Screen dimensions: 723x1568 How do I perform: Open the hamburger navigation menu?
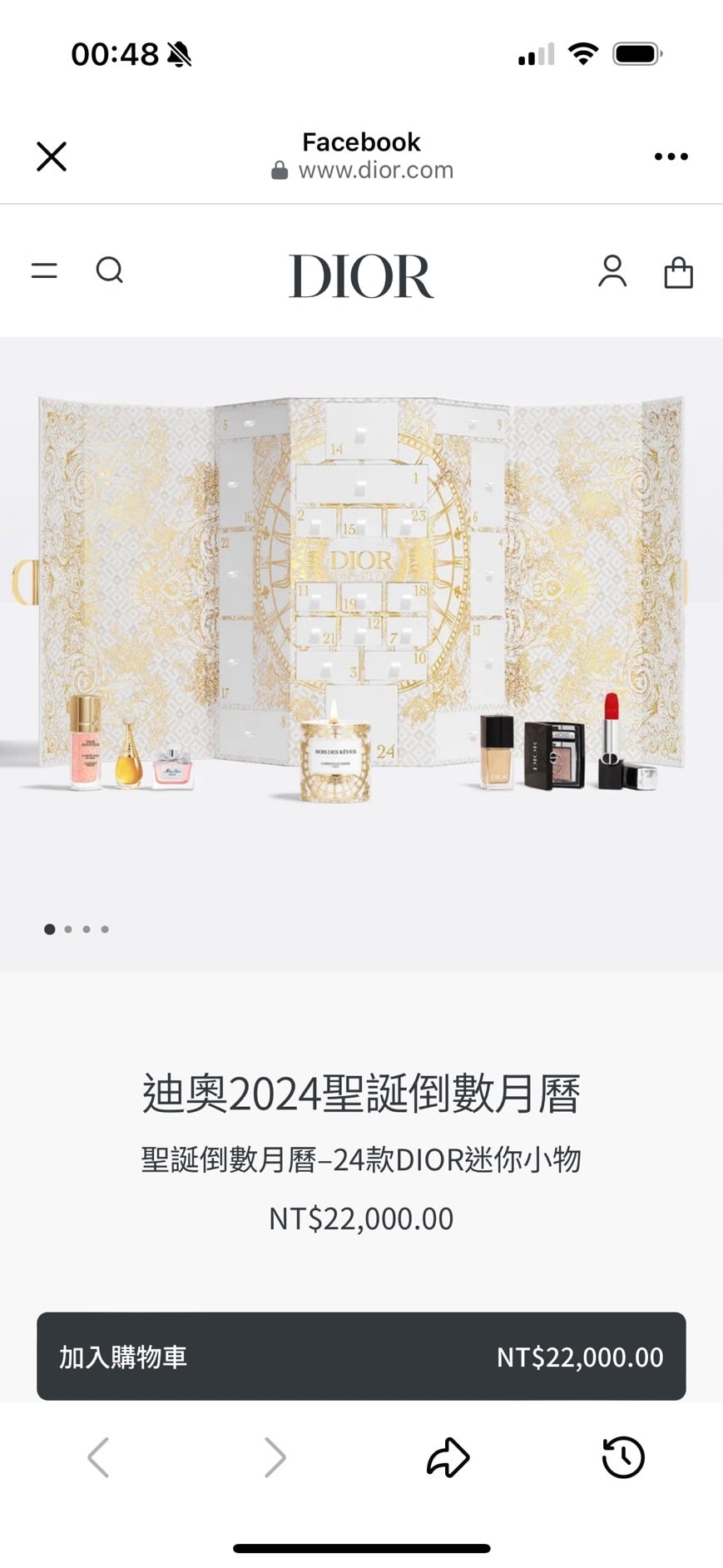(x=44, y=271)
